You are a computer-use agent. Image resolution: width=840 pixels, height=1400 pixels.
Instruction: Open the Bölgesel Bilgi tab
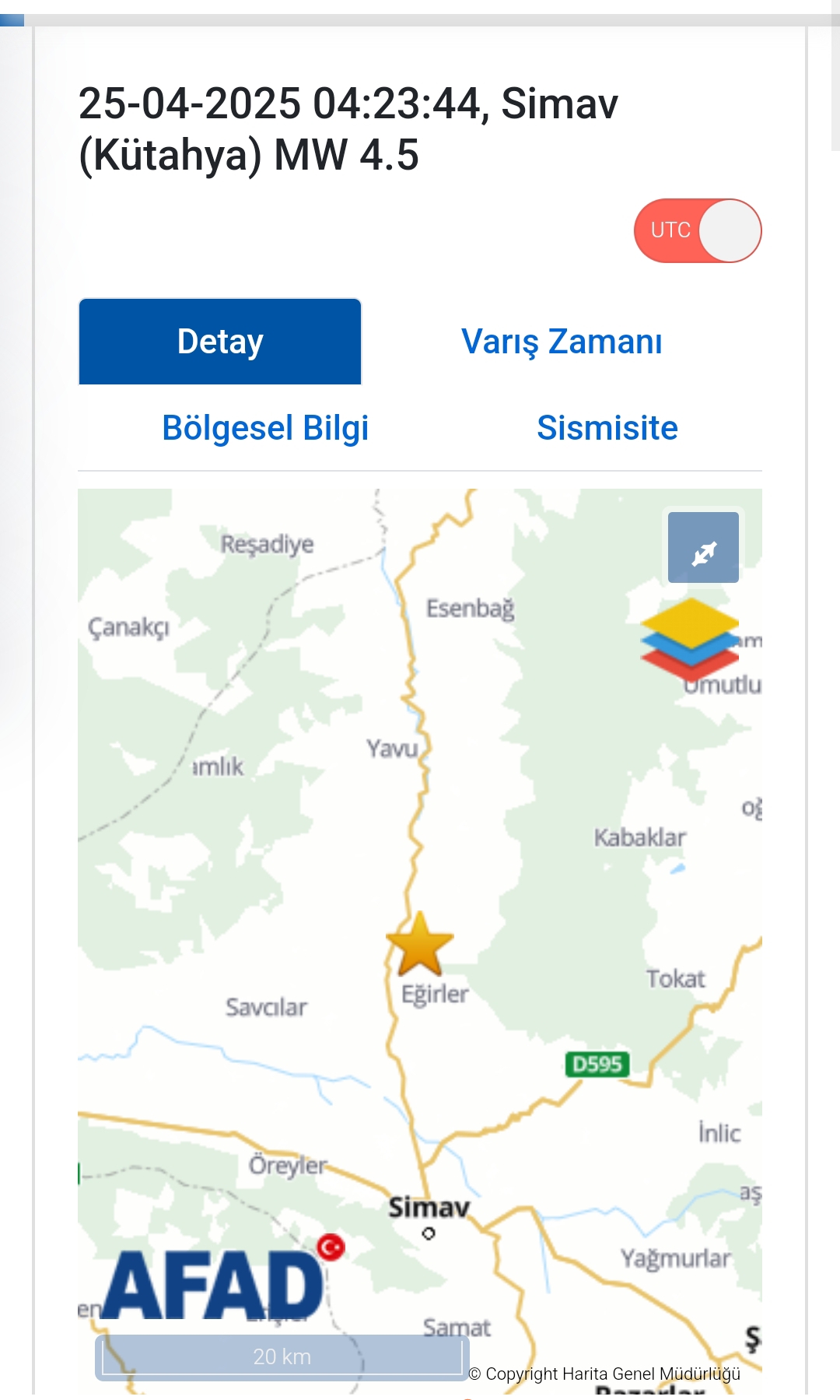[265, 428]
